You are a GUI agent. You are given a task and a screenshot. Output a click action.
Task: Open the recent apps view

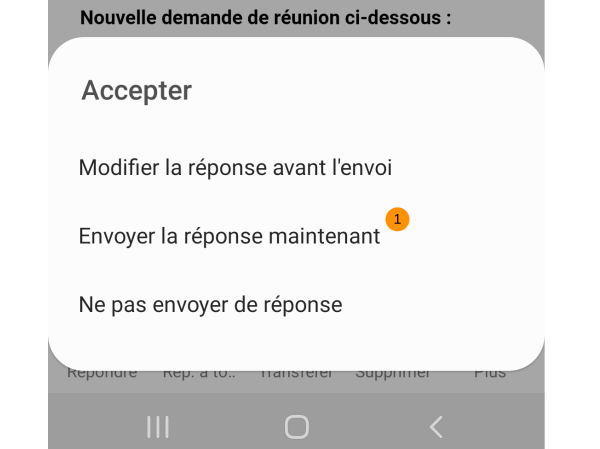click(x=158, y=427)
